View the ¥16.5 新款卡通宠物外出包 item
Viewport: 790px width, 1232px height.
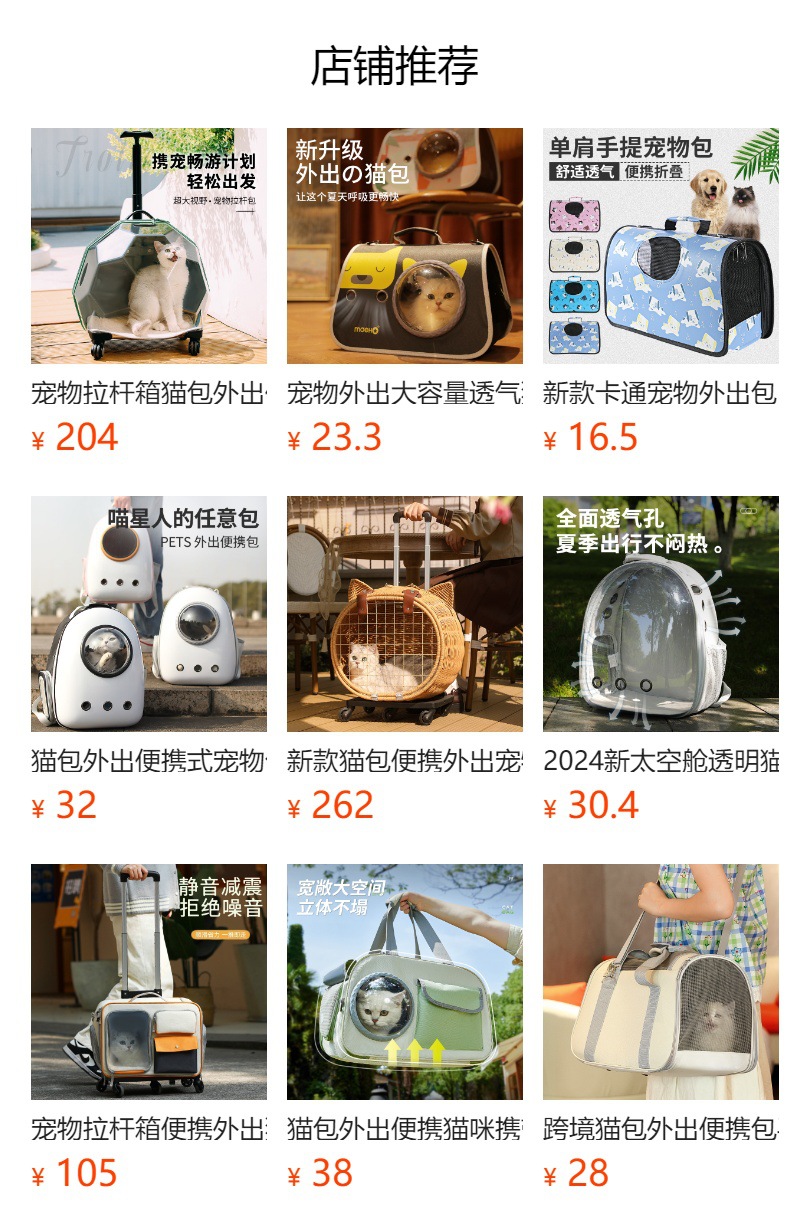[x=661, y=292]
